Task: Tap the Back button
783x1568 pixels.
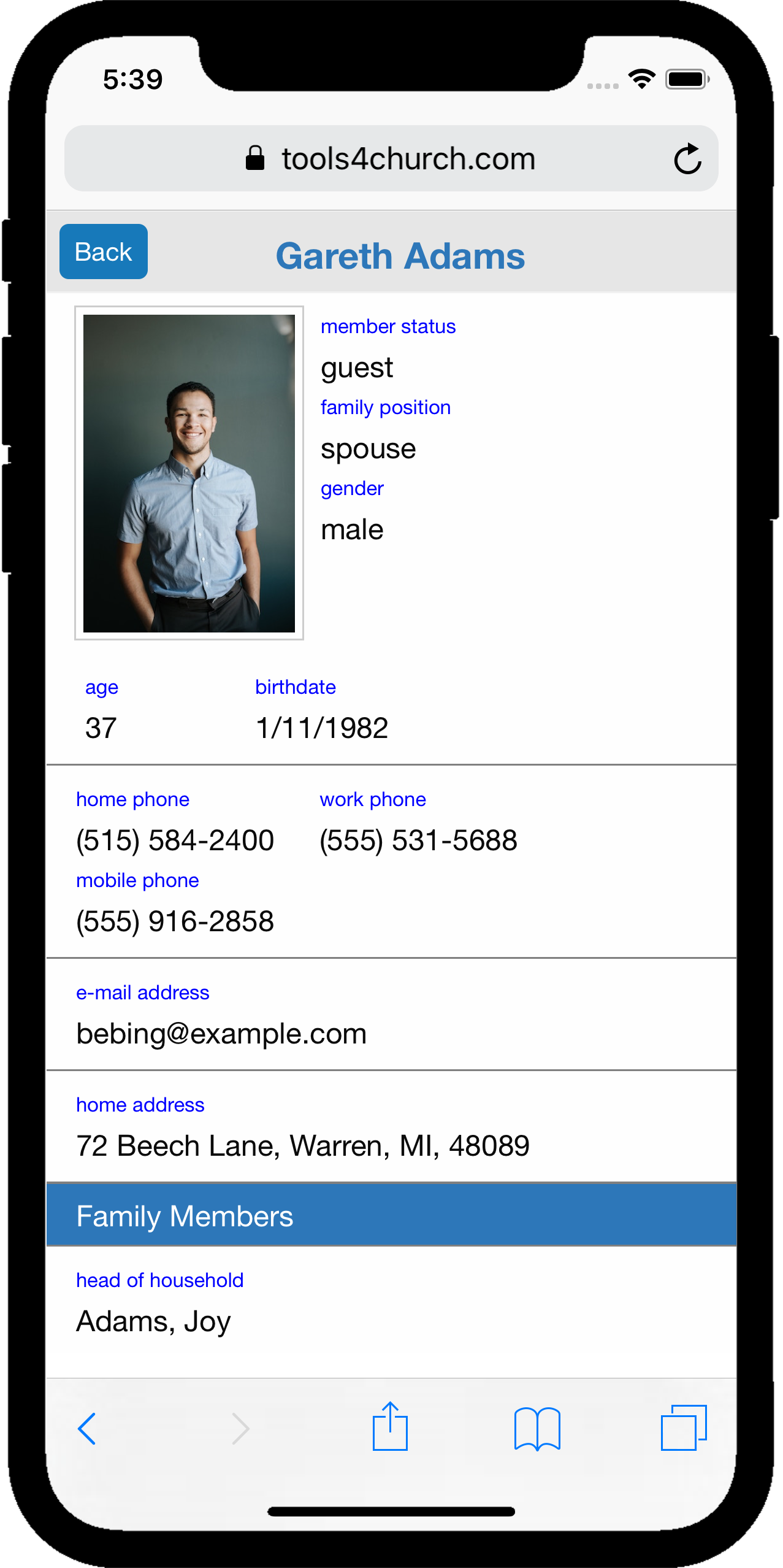Action: pos(103,252)
